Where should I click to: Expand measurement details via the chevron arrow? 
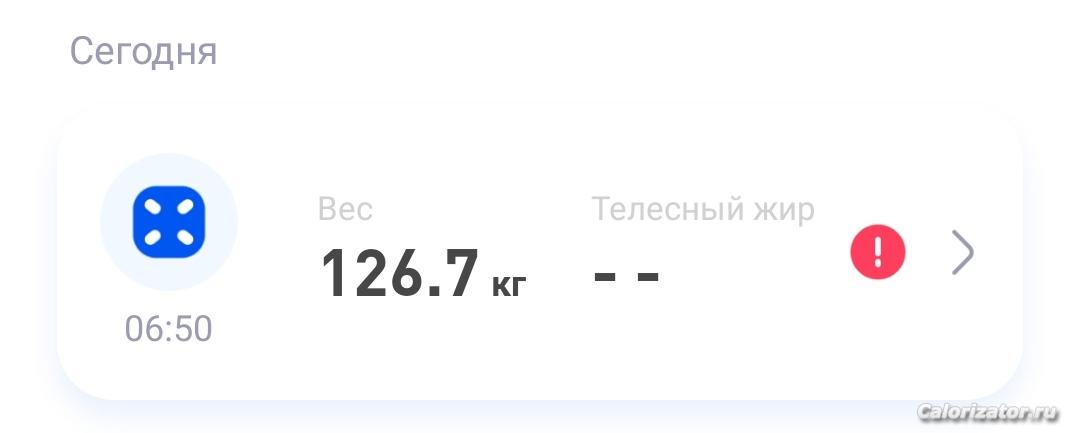[x=961, y=253]
